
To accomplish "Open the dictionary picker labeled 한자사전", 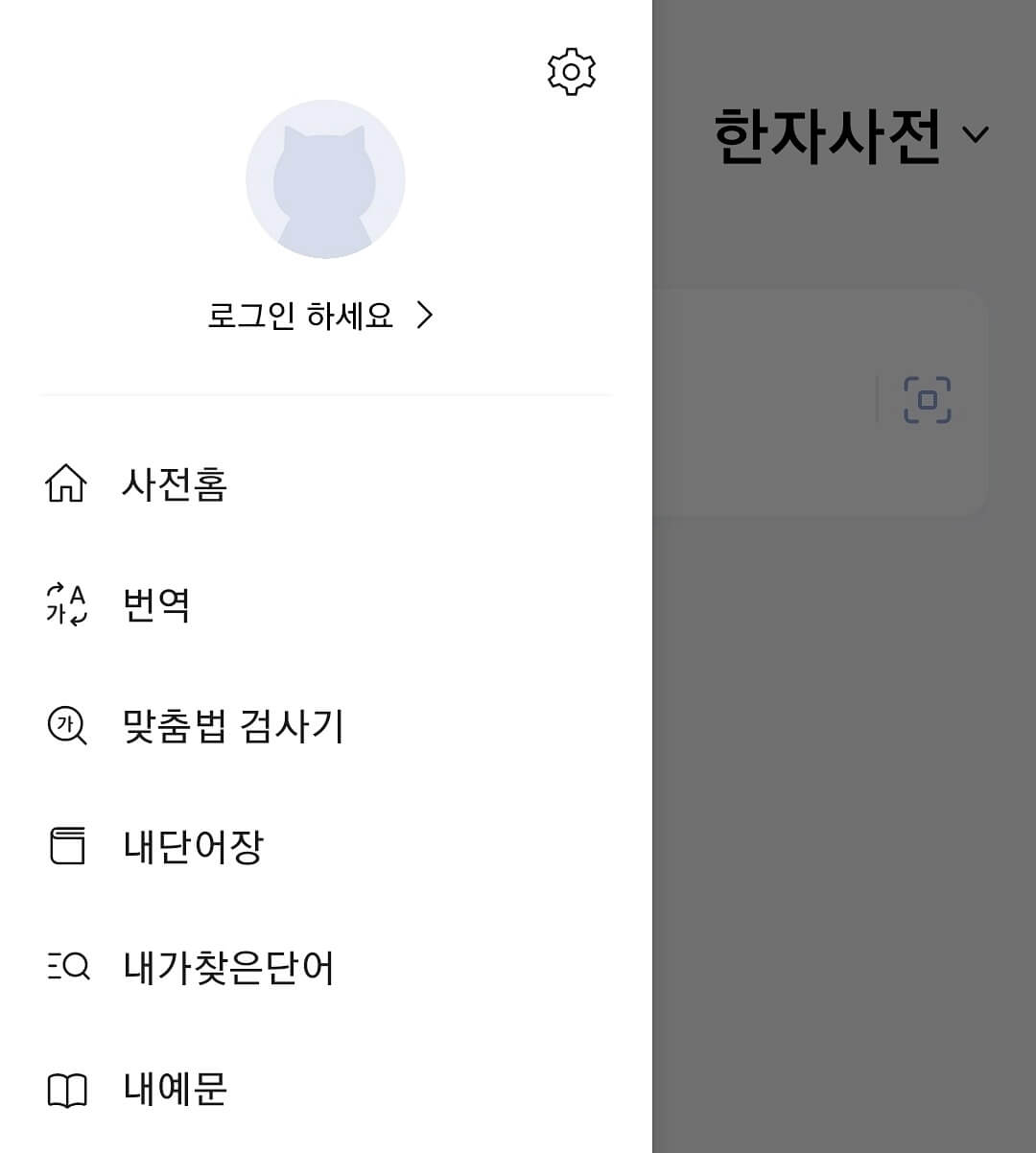I will click(x=844, y=134).
